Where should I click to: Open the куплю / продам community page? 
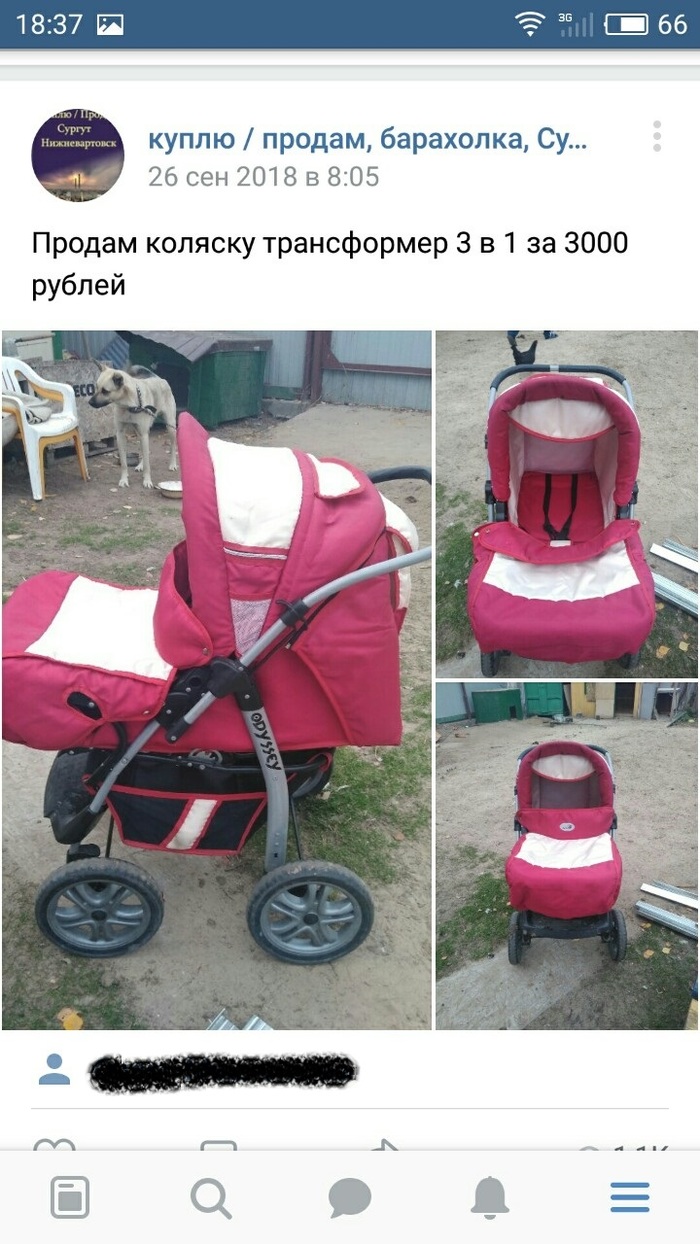[366, 139]
